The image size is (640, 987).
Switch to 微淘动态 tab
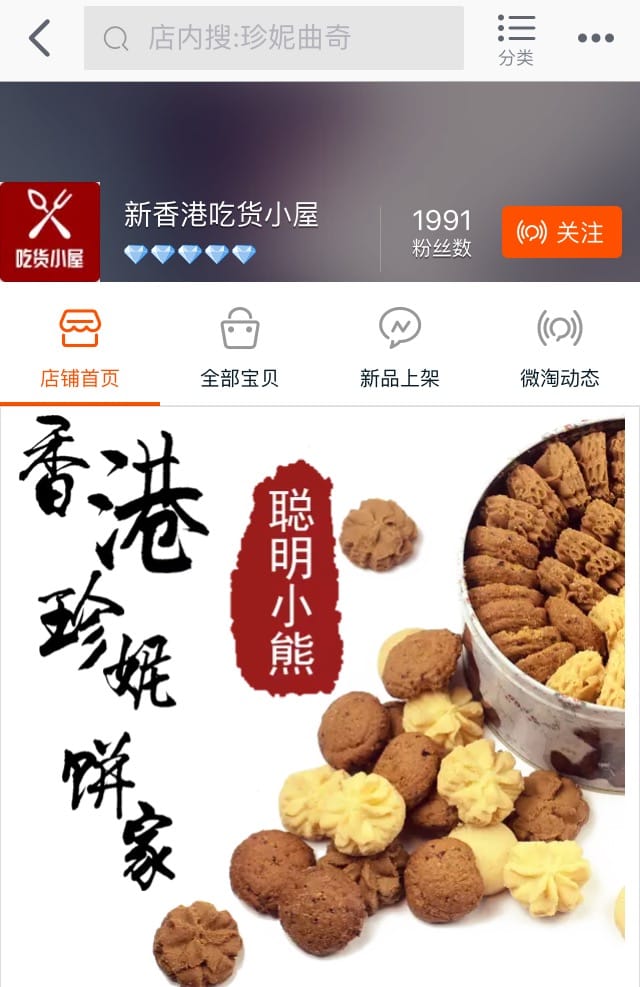point(560,347)
